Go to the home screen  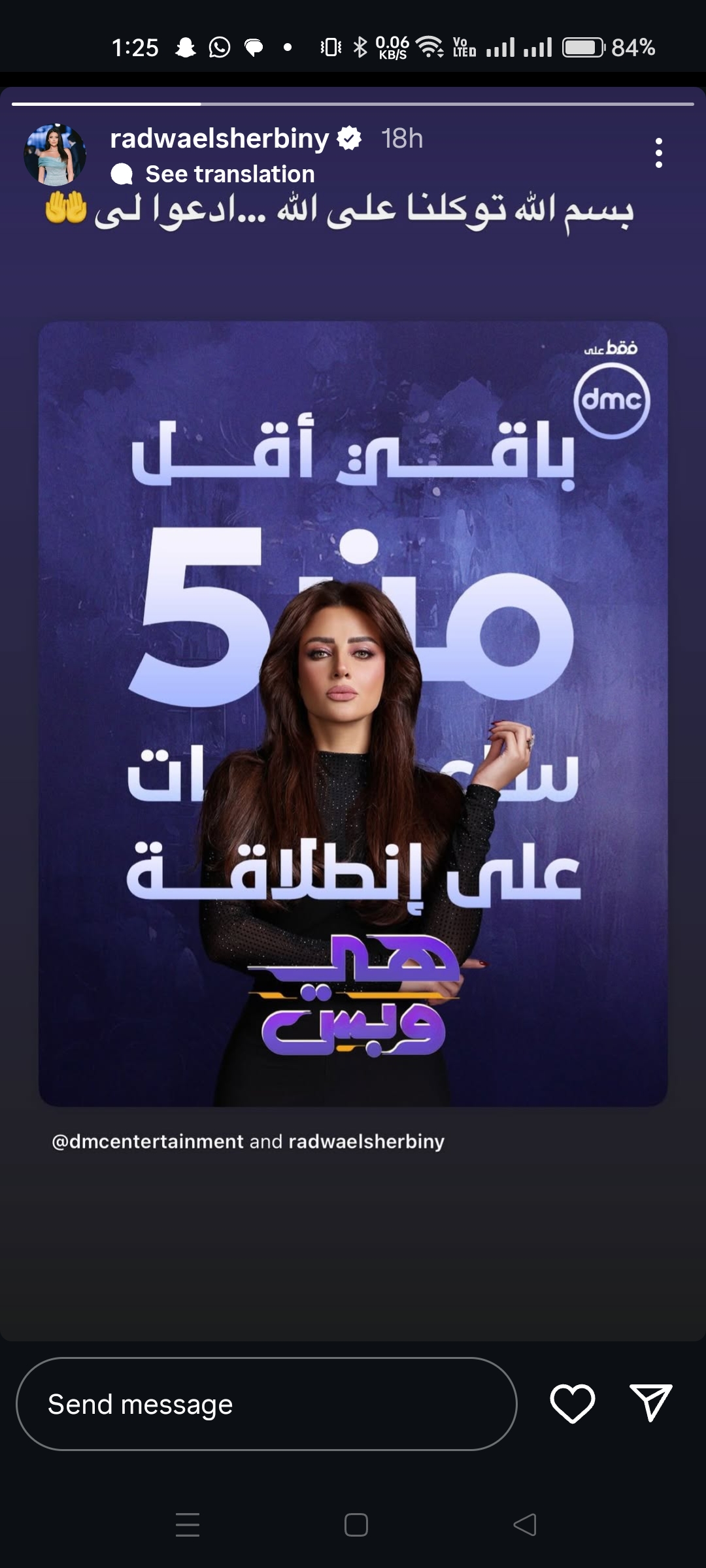click(x=356, y=1525)
